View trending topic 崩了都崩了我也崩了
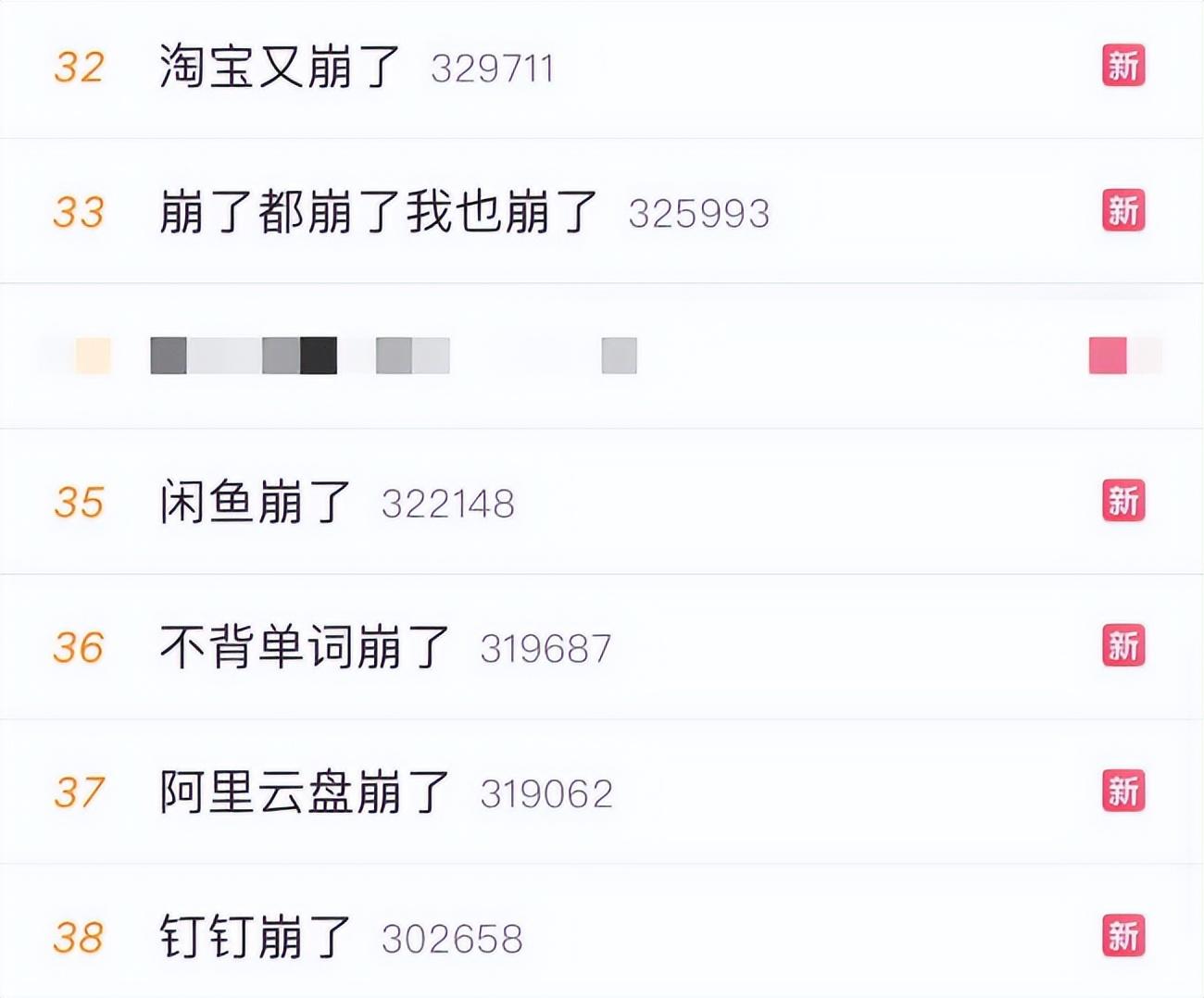1204x998 pixels. point(378,212)
